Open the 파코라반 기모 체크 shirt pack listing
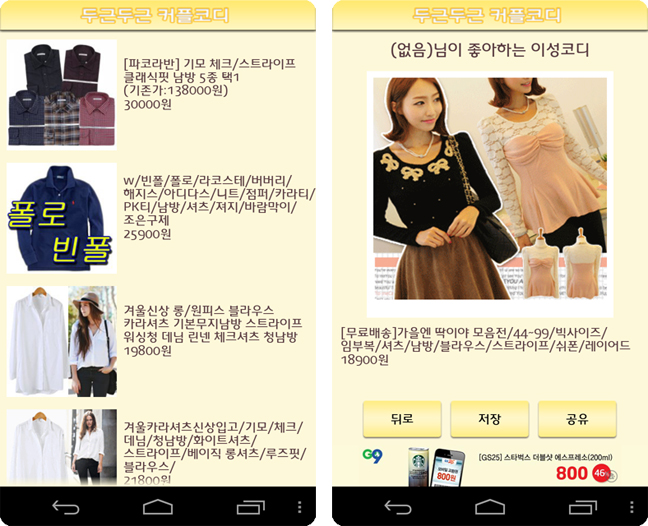648x526 pixels. [x=160, y=93]
